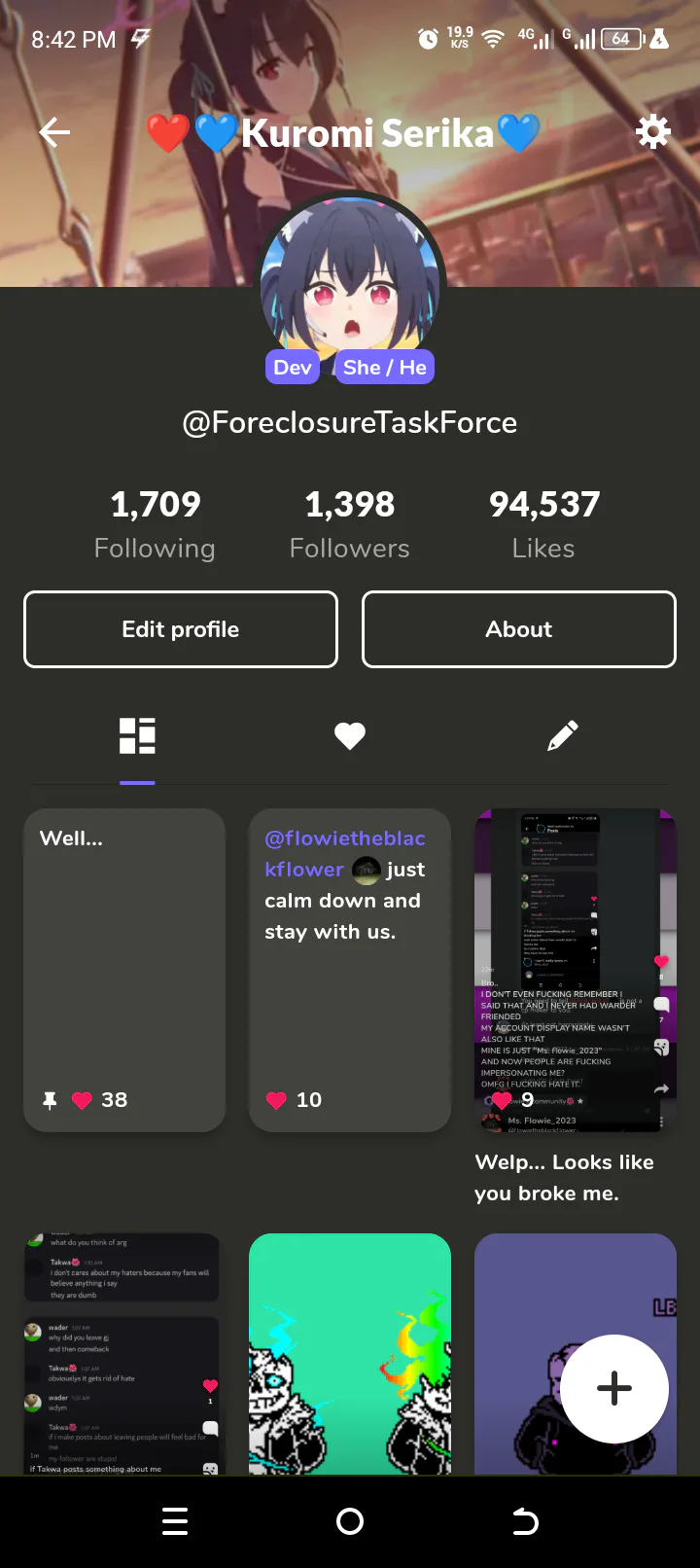This screenshot has width=700, height=1568.
Task: View the 1,398 Followers list
Action: 350,525
